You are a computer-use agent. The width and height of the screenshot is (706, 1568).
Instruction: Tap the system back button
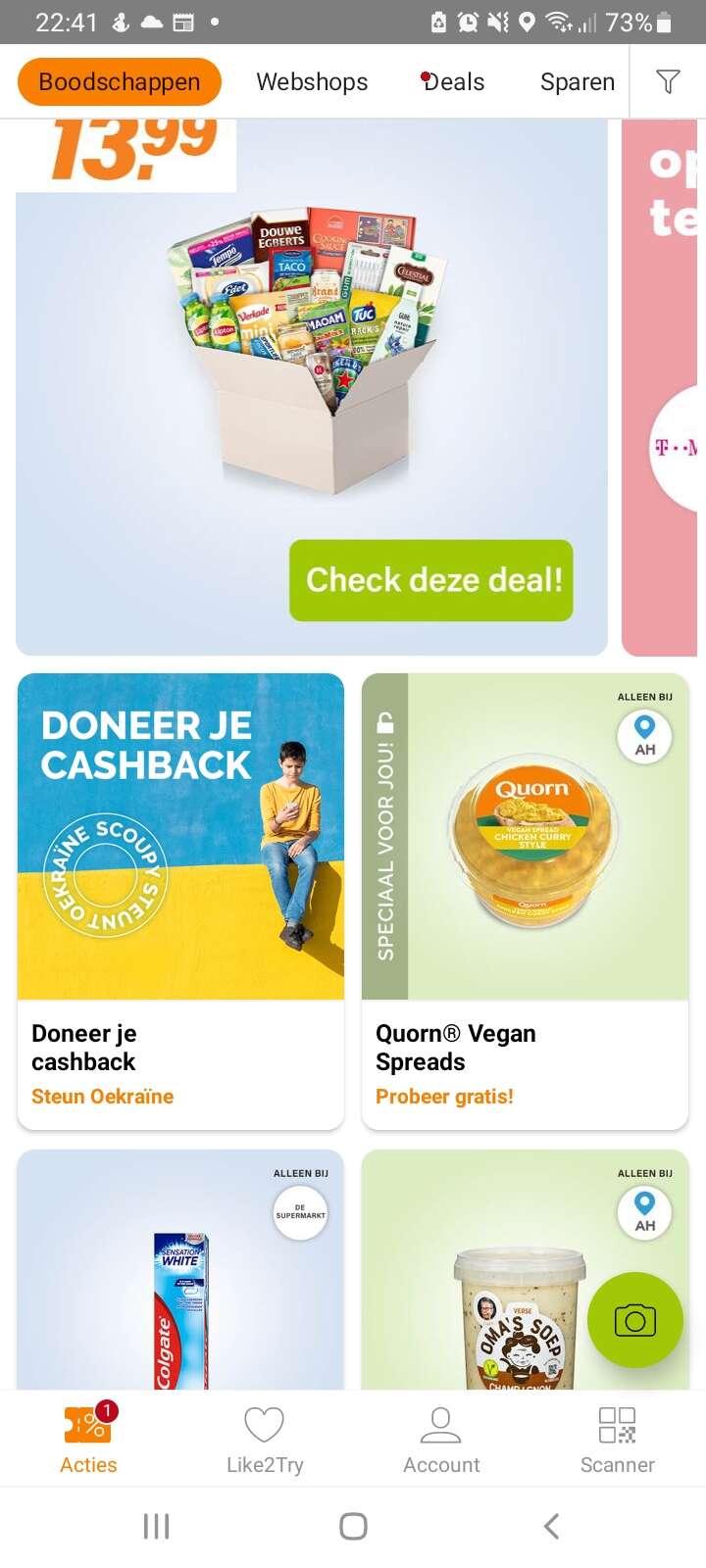click(551, 1526)
